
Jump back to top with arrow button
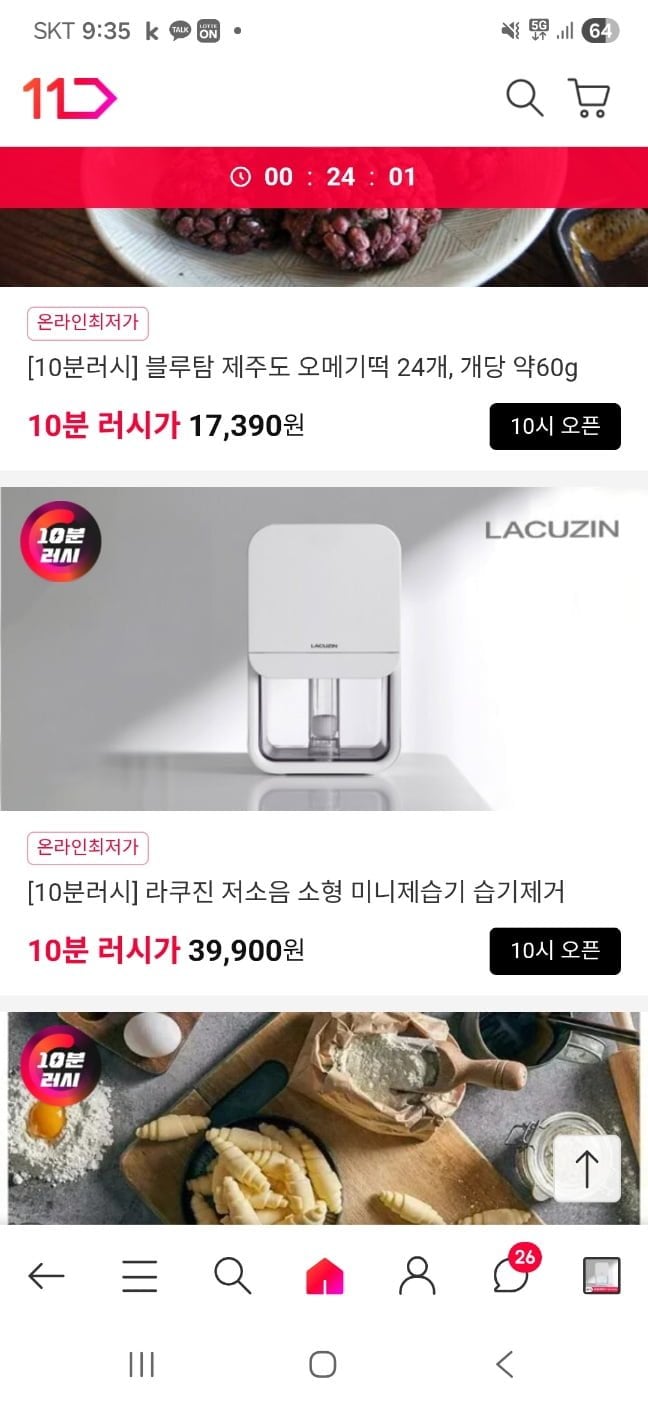587,1169
